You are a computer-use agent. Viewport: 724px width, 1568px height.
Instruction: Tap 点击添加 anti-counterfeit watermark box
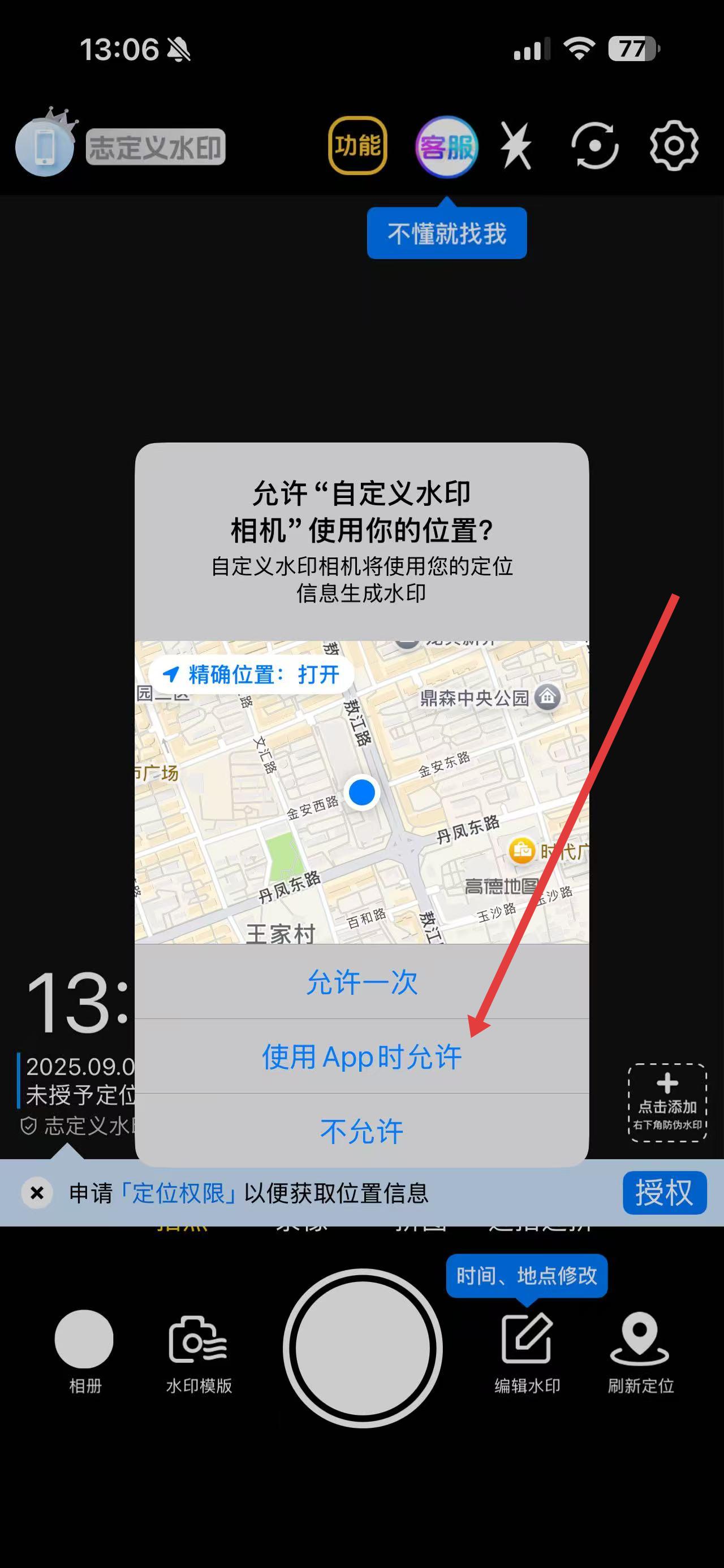coord(667,1102)
